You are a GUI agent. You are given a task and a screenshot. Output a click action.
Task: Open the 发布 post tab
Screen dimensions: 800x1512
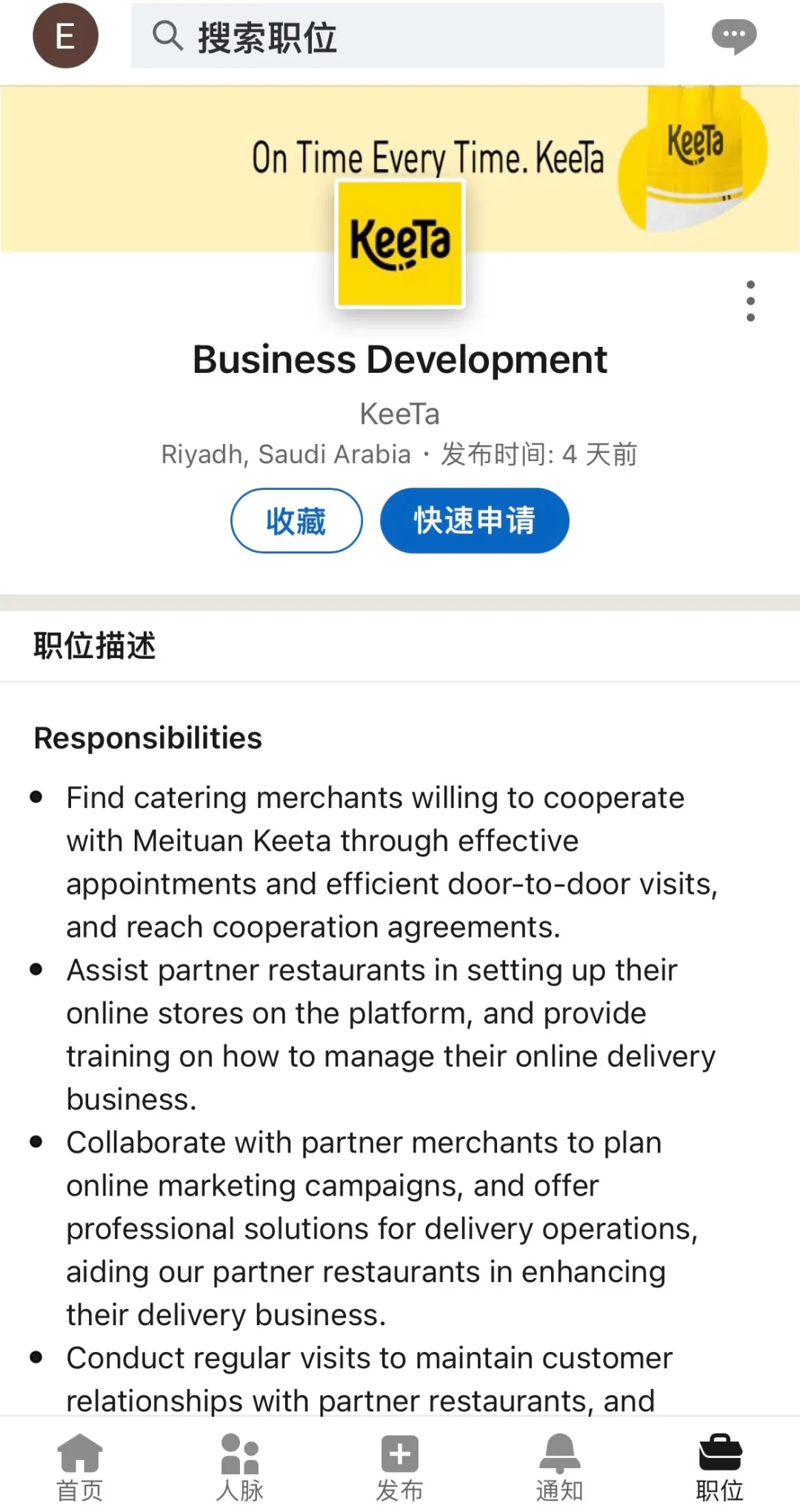coord(400,1468)
